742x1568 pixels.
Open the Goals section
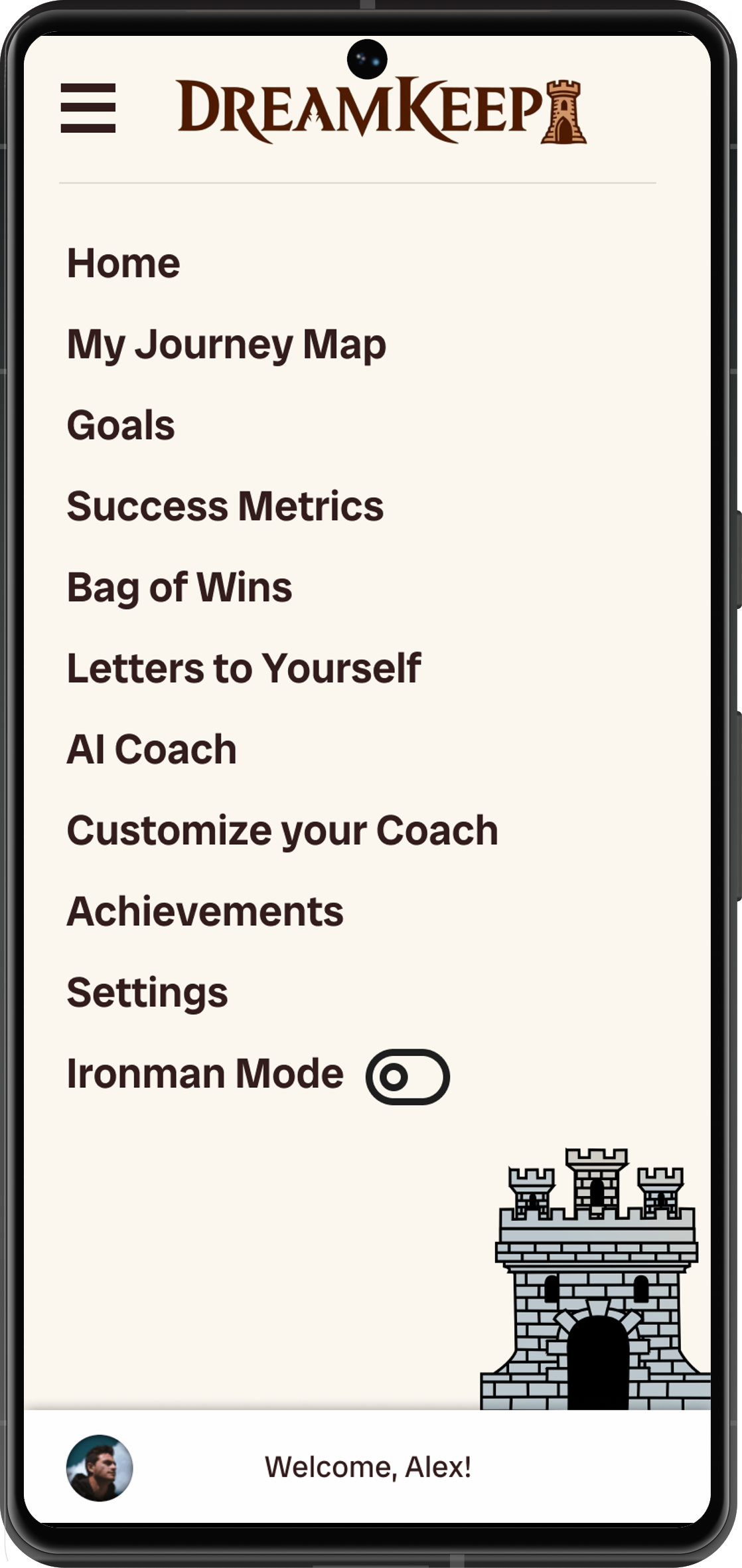tap(121, 425)
